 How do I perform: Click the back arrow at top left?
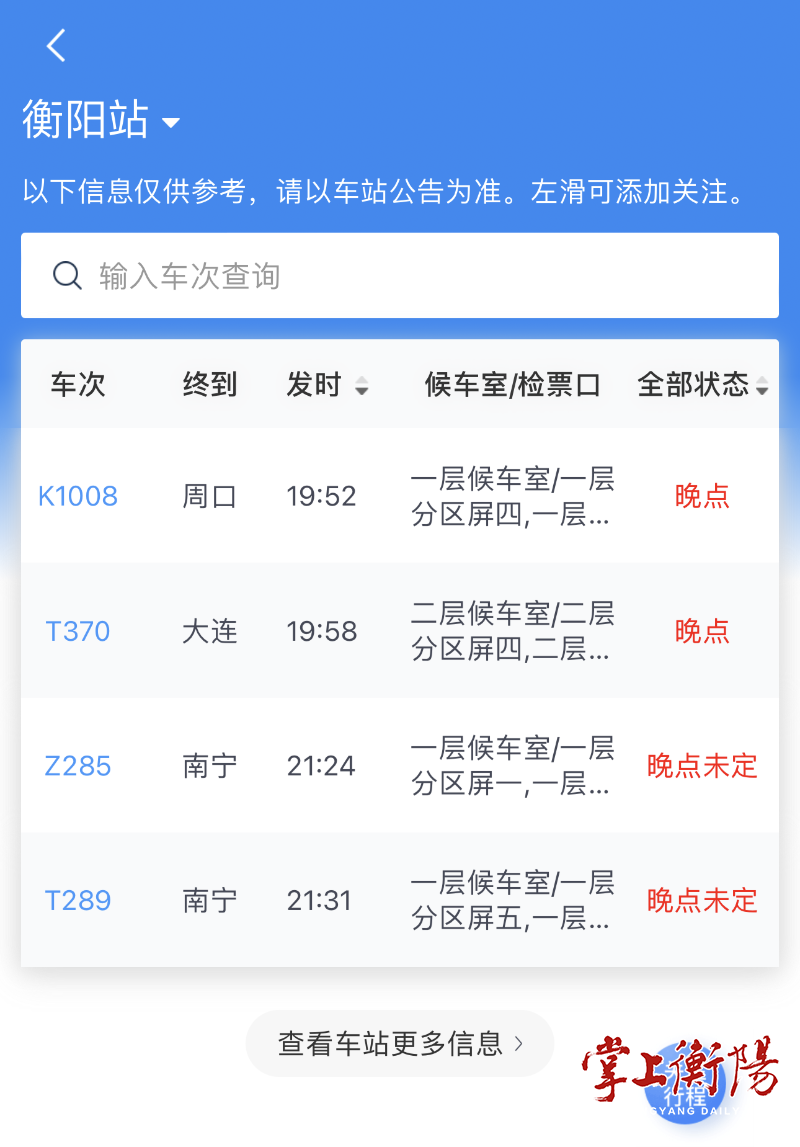tap(55, 45)
